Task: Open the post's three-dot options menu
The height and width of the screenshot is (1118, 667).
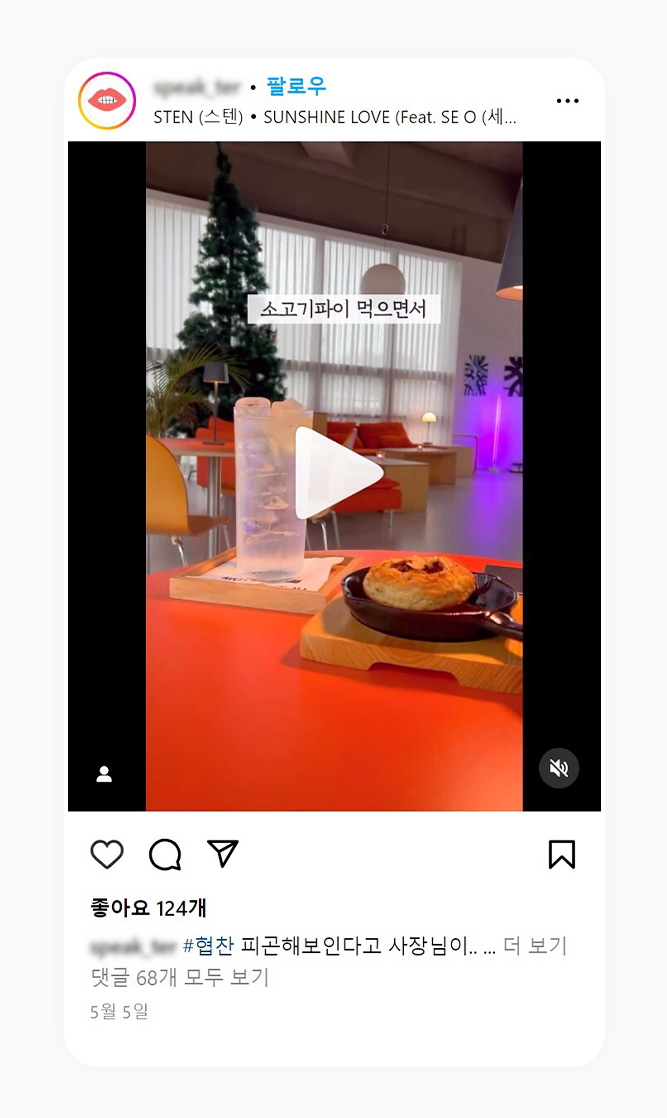Action: click(567, 101)
